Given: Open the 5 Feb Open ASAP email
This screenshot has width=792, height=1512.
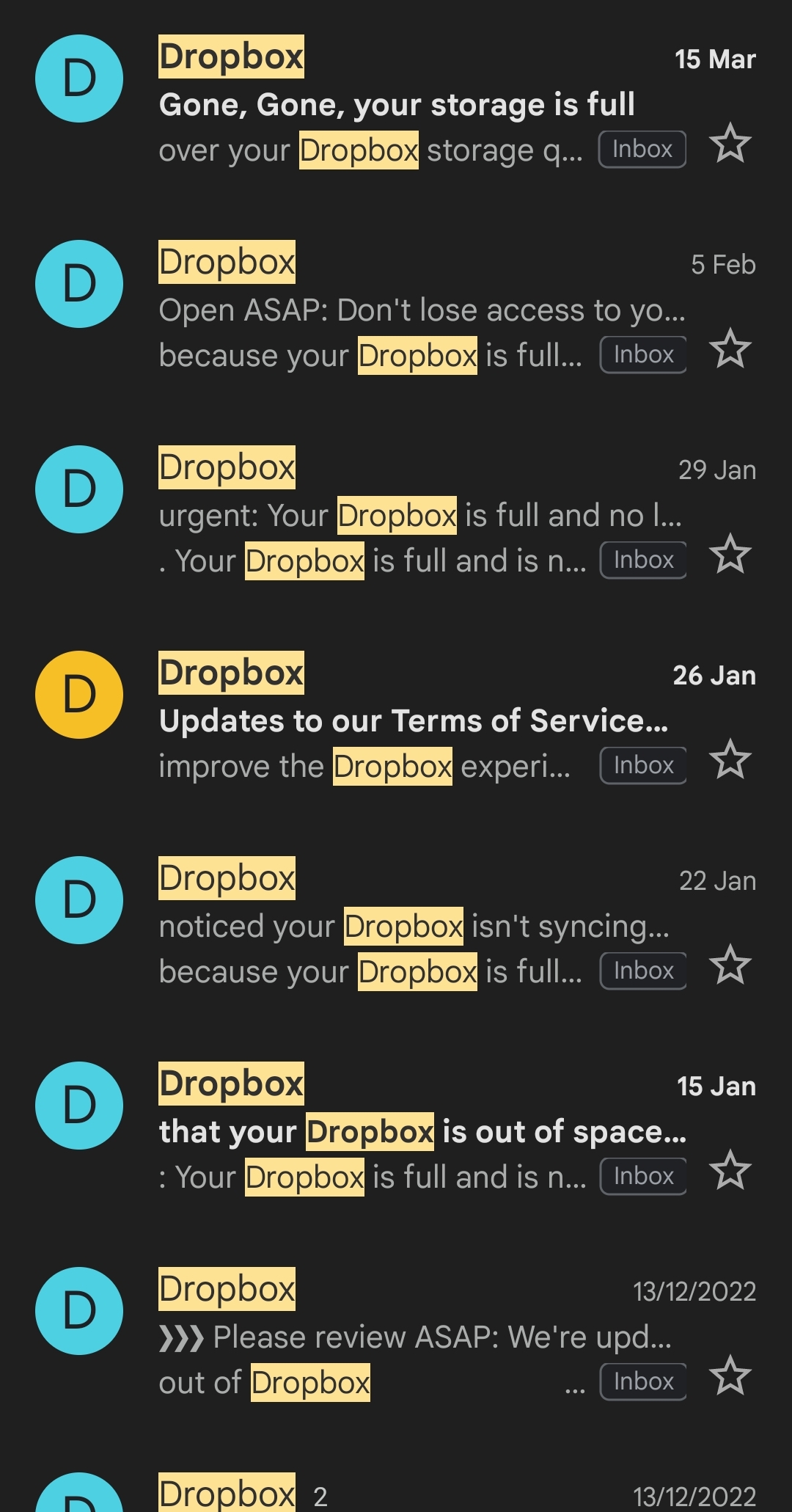Looking at the screenshot, I should coord(396,308).
